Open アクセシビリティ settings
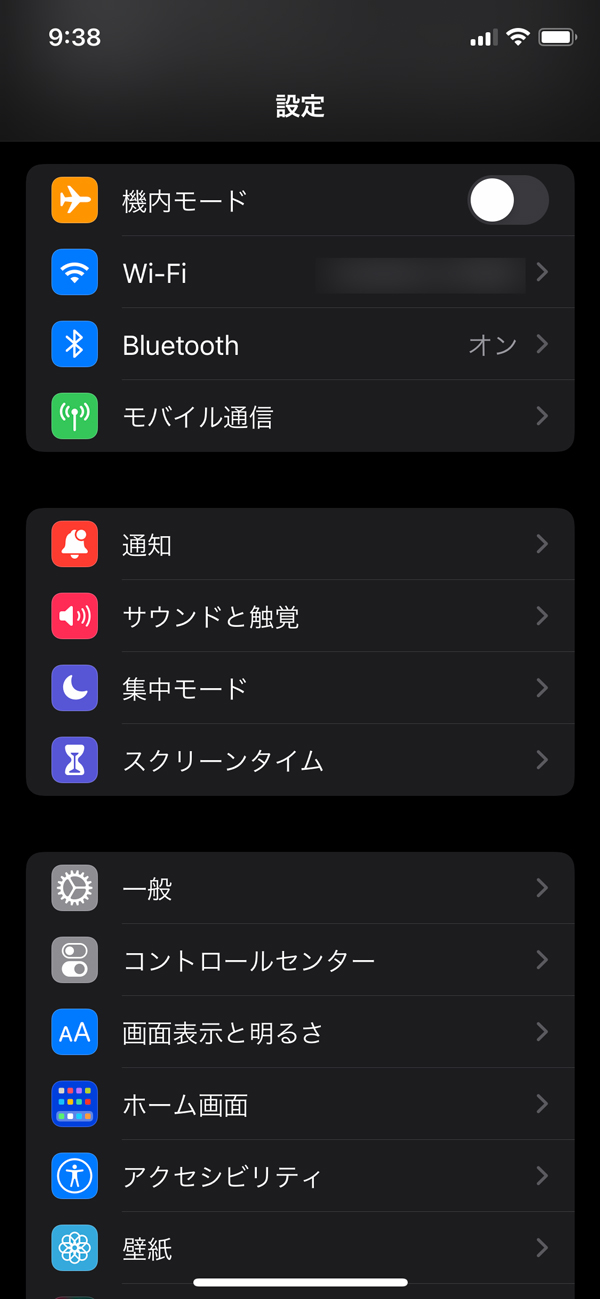 (300, 1177)
